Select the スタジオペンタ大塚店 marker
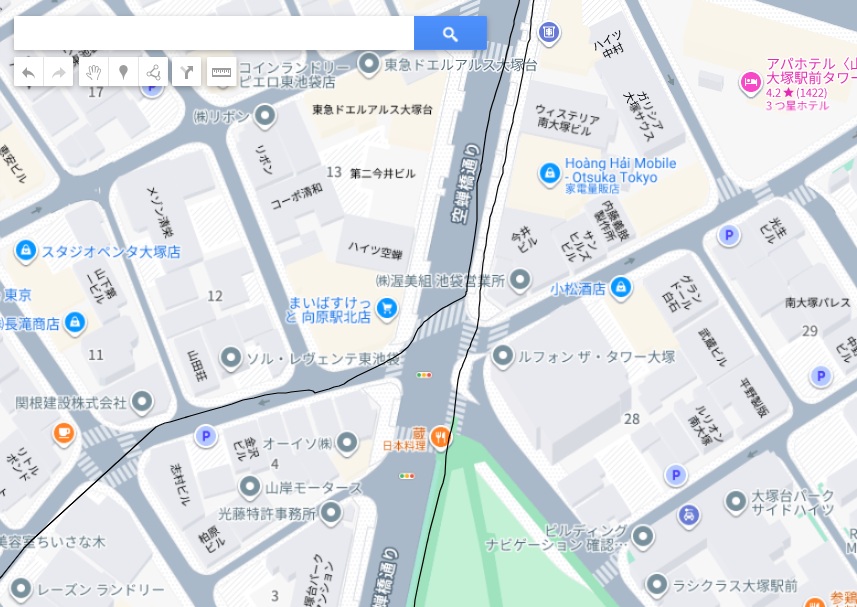Image resolution: width=857 pixels, height=607 pixels. (26, 250)
